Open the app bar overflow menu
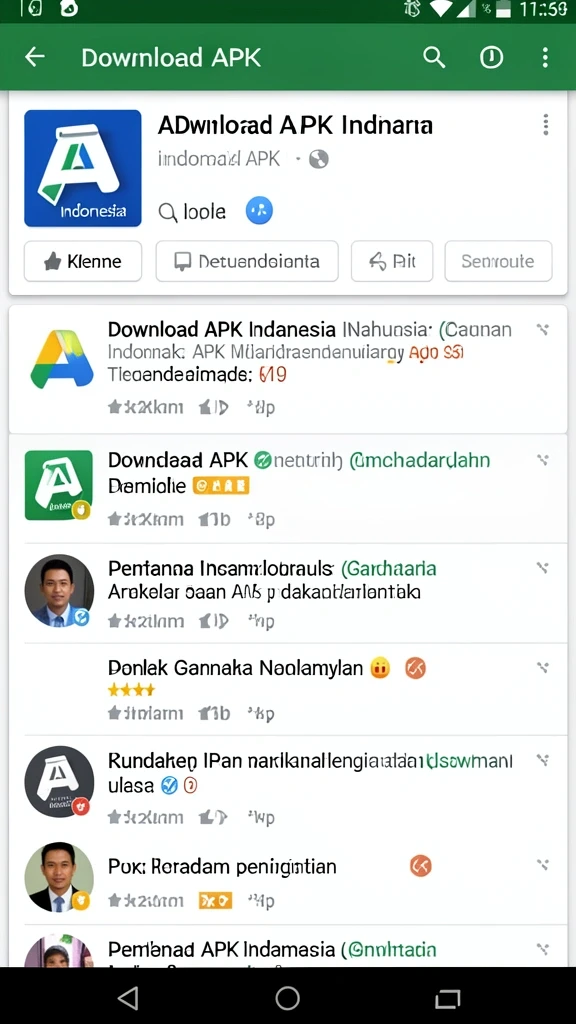 pos(545,57)
